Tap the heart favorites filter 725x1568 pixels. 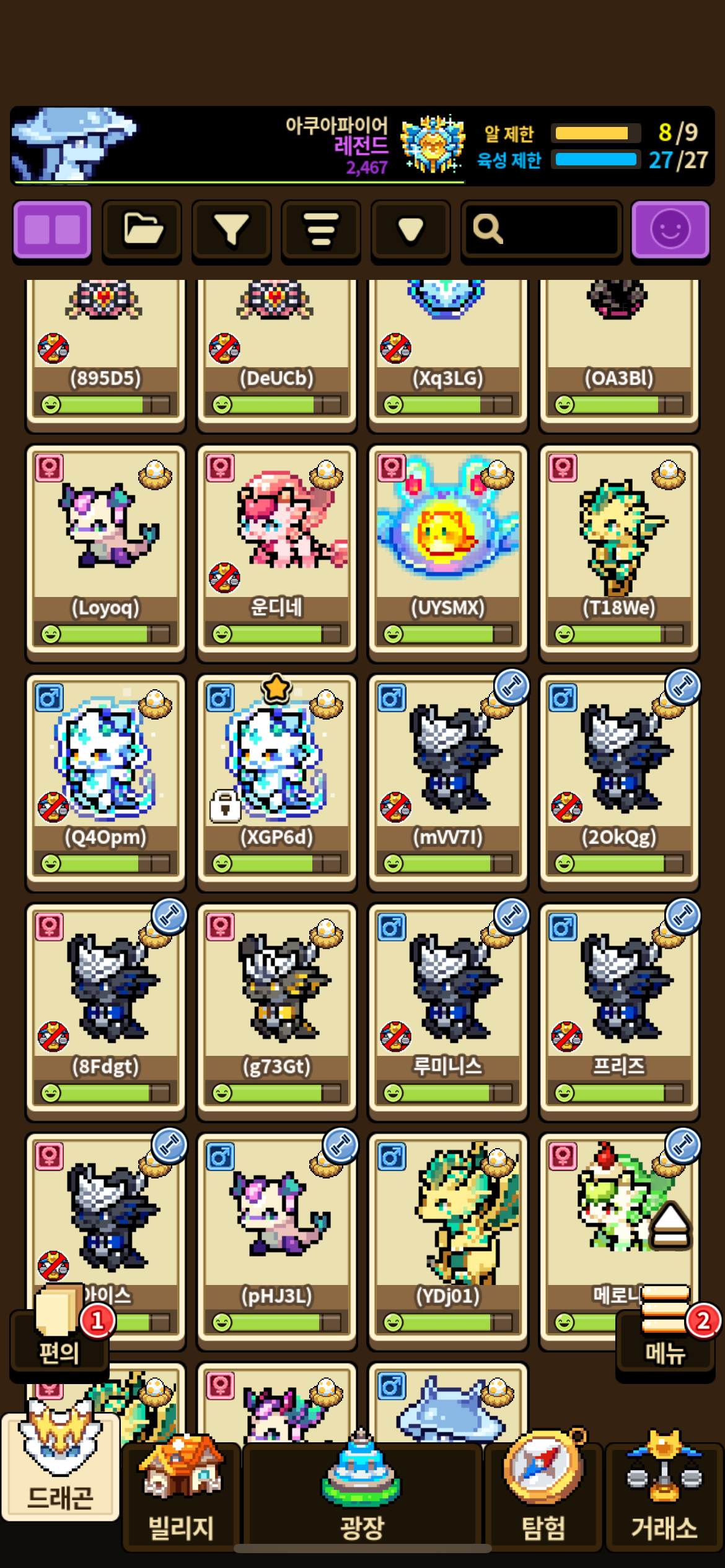point(410,230)
